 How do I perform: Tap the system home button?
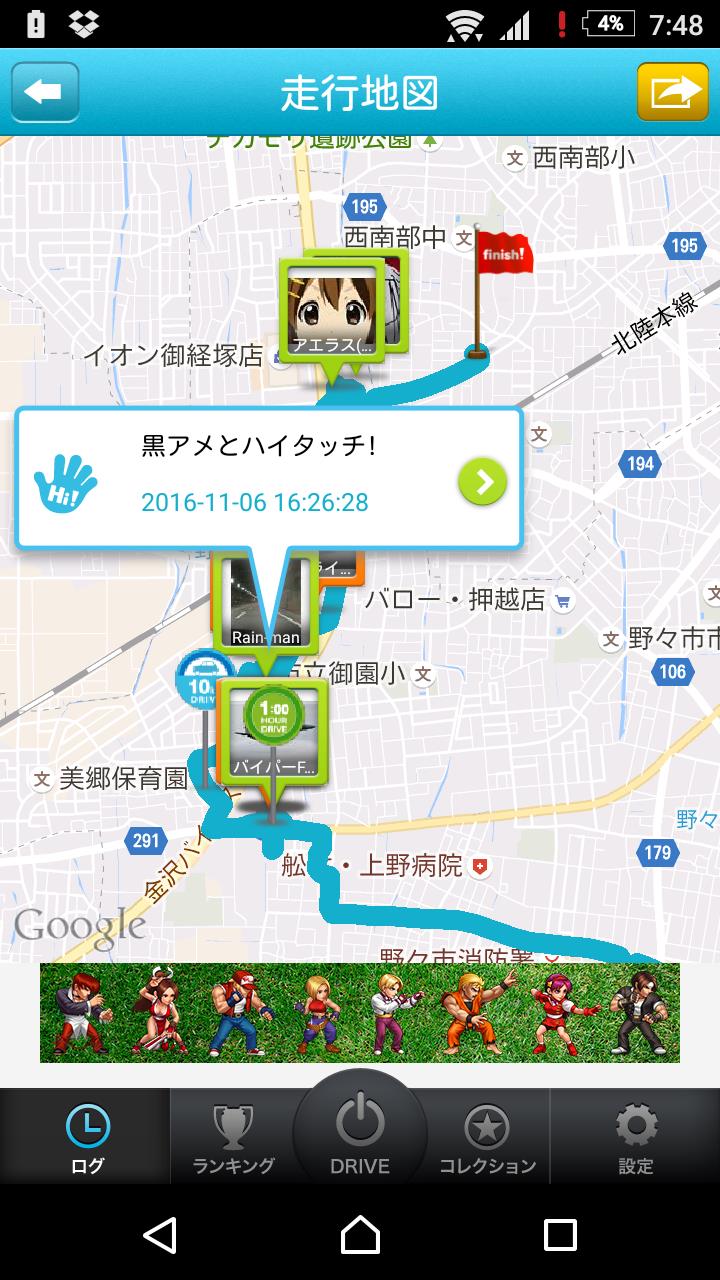(360, 1234)
